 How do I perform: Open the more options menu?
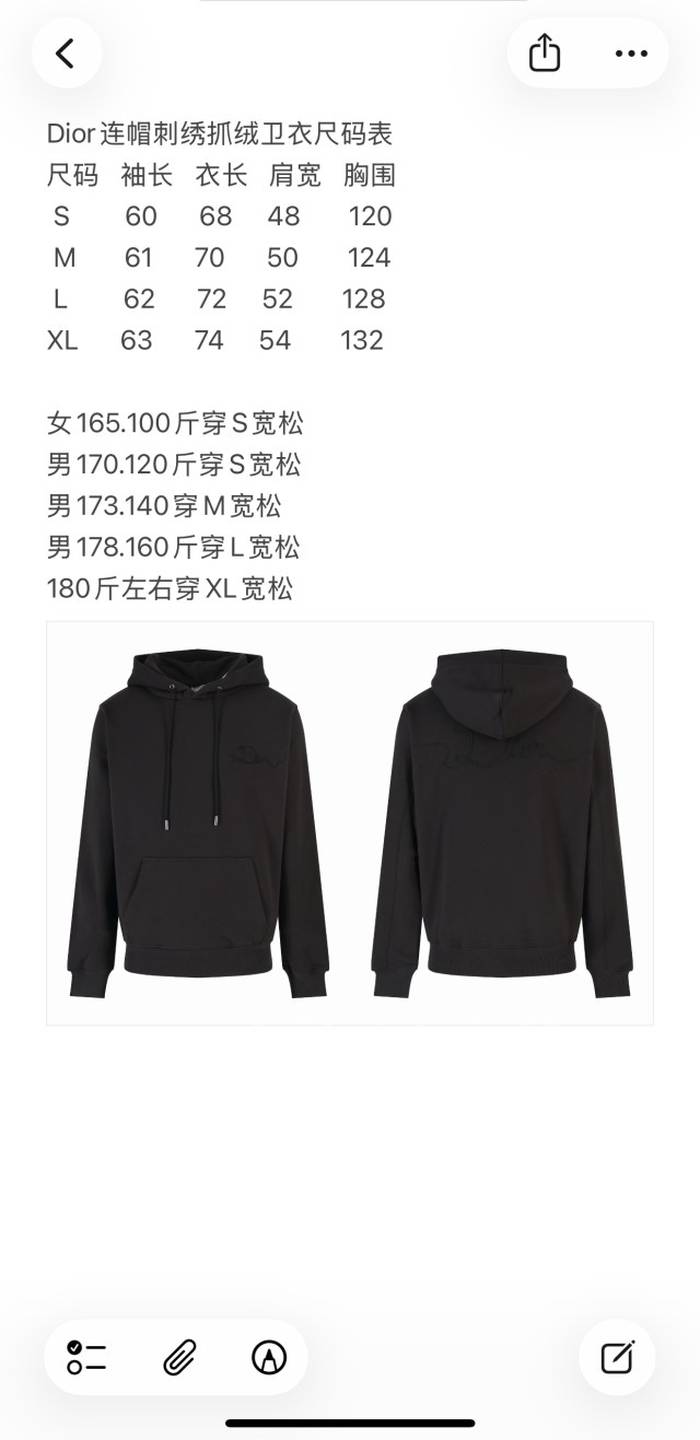(x=631, y=53)
